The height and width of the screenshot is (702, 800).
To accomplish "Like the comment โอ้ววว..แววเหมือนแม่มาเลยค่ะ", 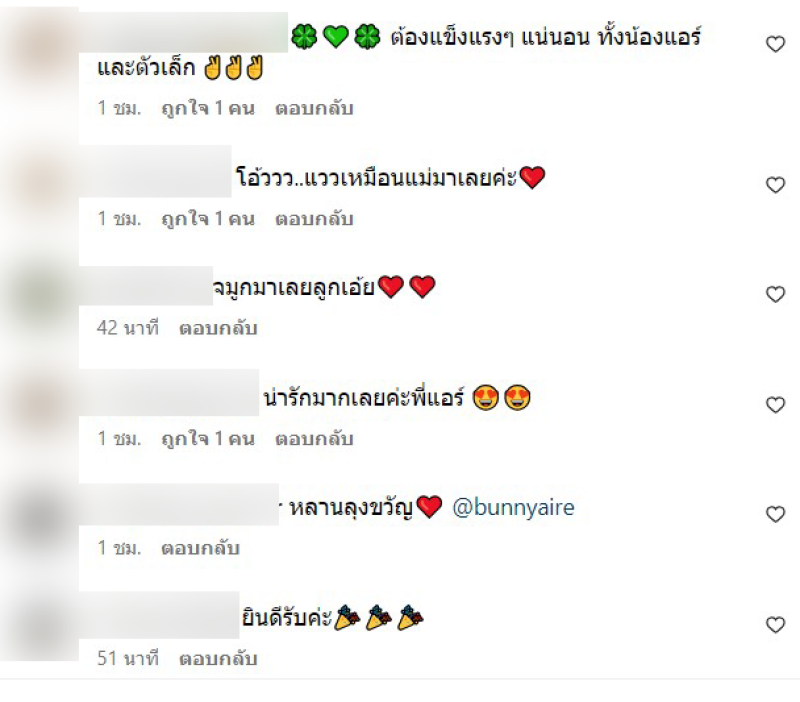I will pyautogui.click(x=775, y=185).
